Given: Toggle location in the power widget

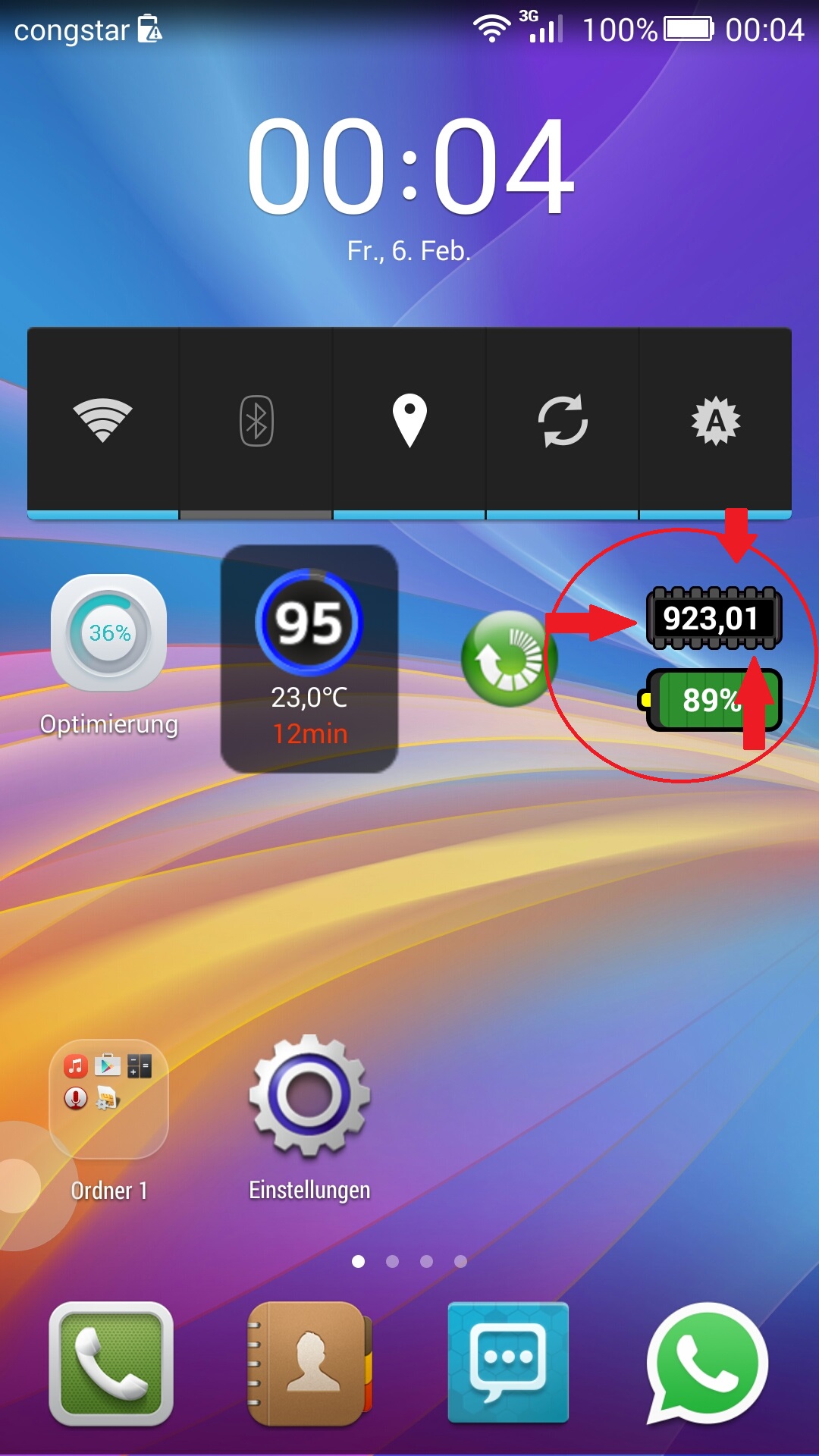Looking at the screenshot, I should click(x=409, y=420).
